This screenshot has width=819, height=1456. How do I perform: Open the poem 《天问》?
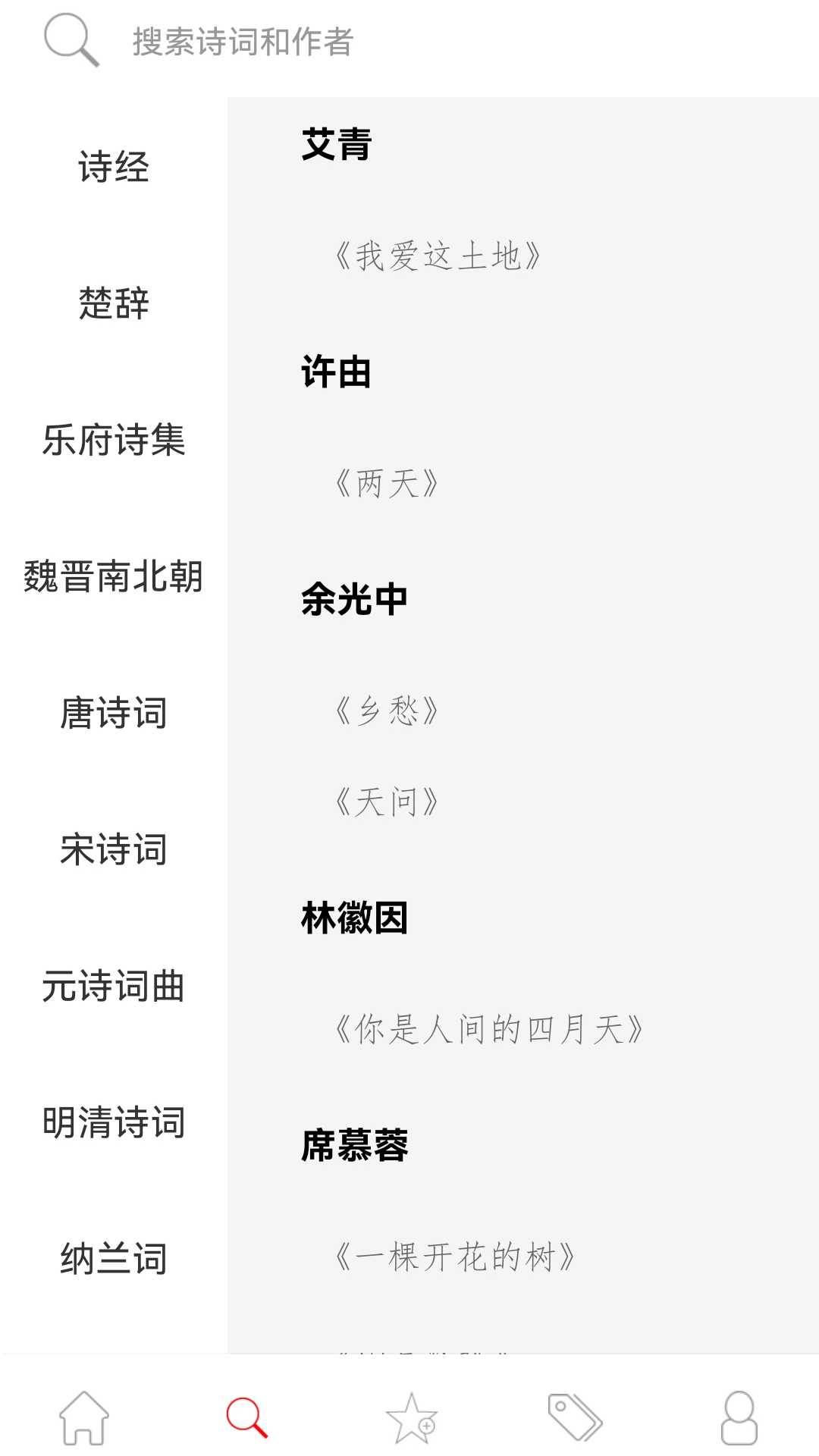pos(387,802)
